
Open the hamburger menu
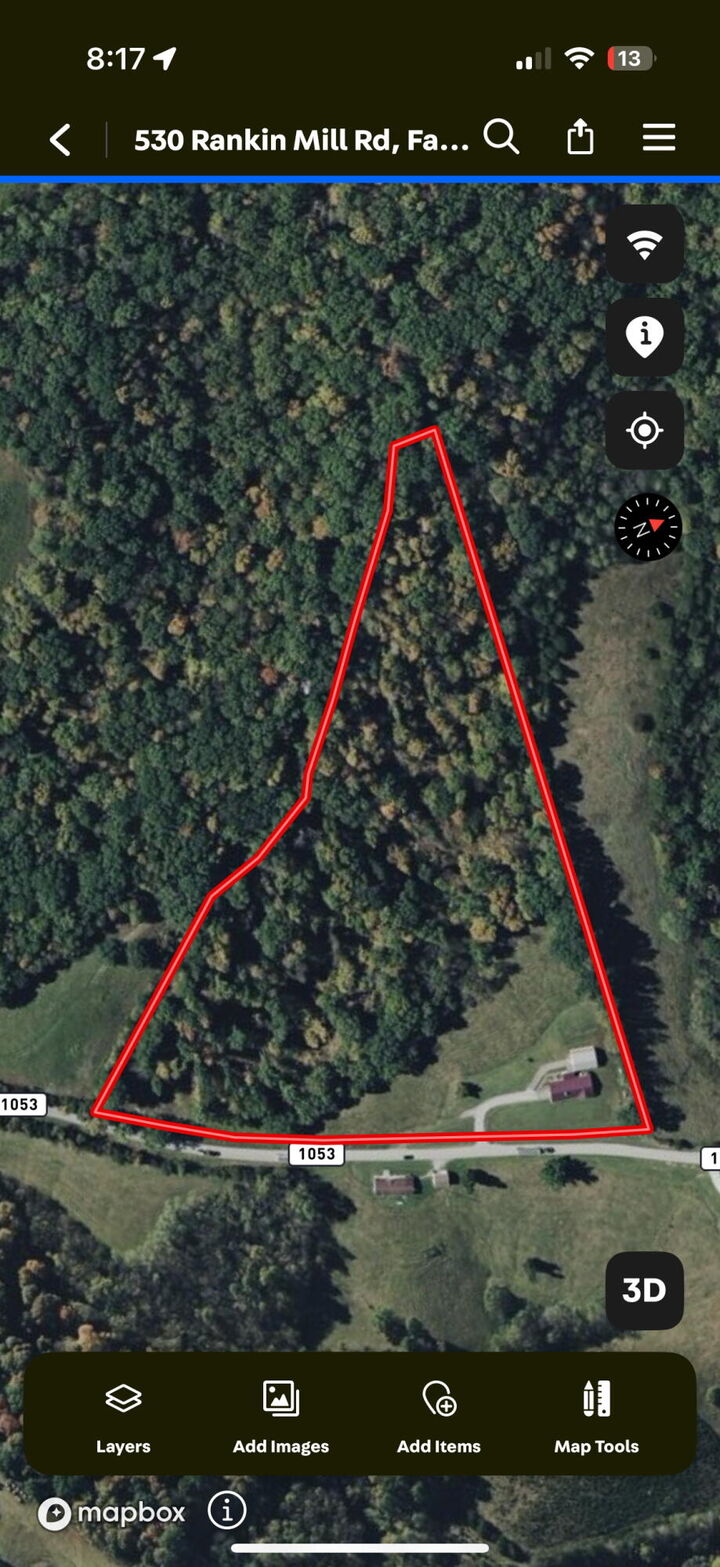[x=658, y=138]
